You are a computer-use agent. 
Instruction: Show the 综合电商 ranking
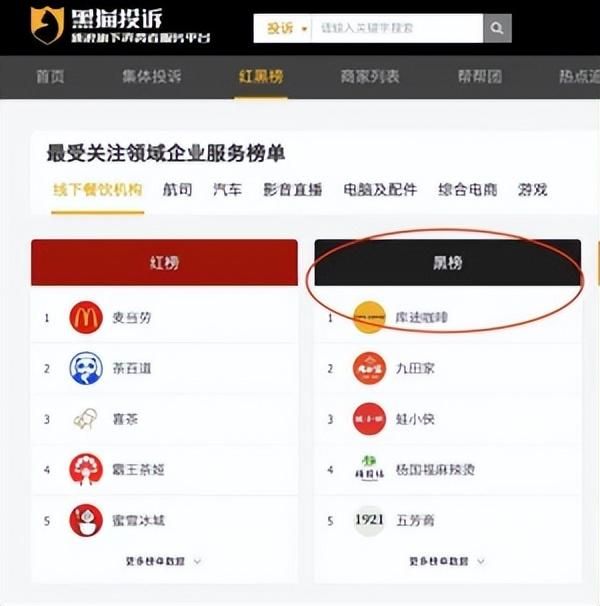point(467,189)
